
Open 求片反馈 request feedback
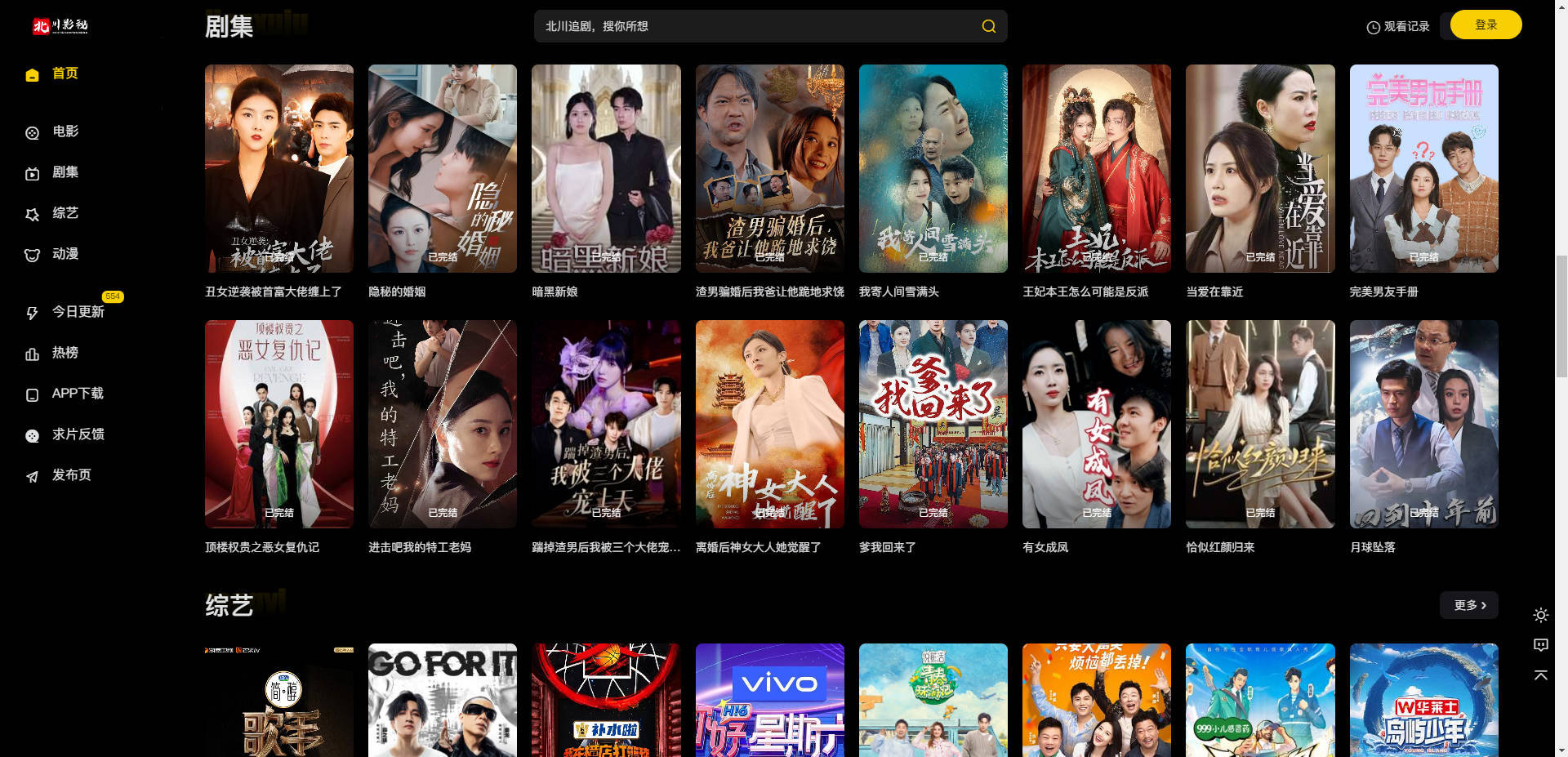click(x=78, y=434)
